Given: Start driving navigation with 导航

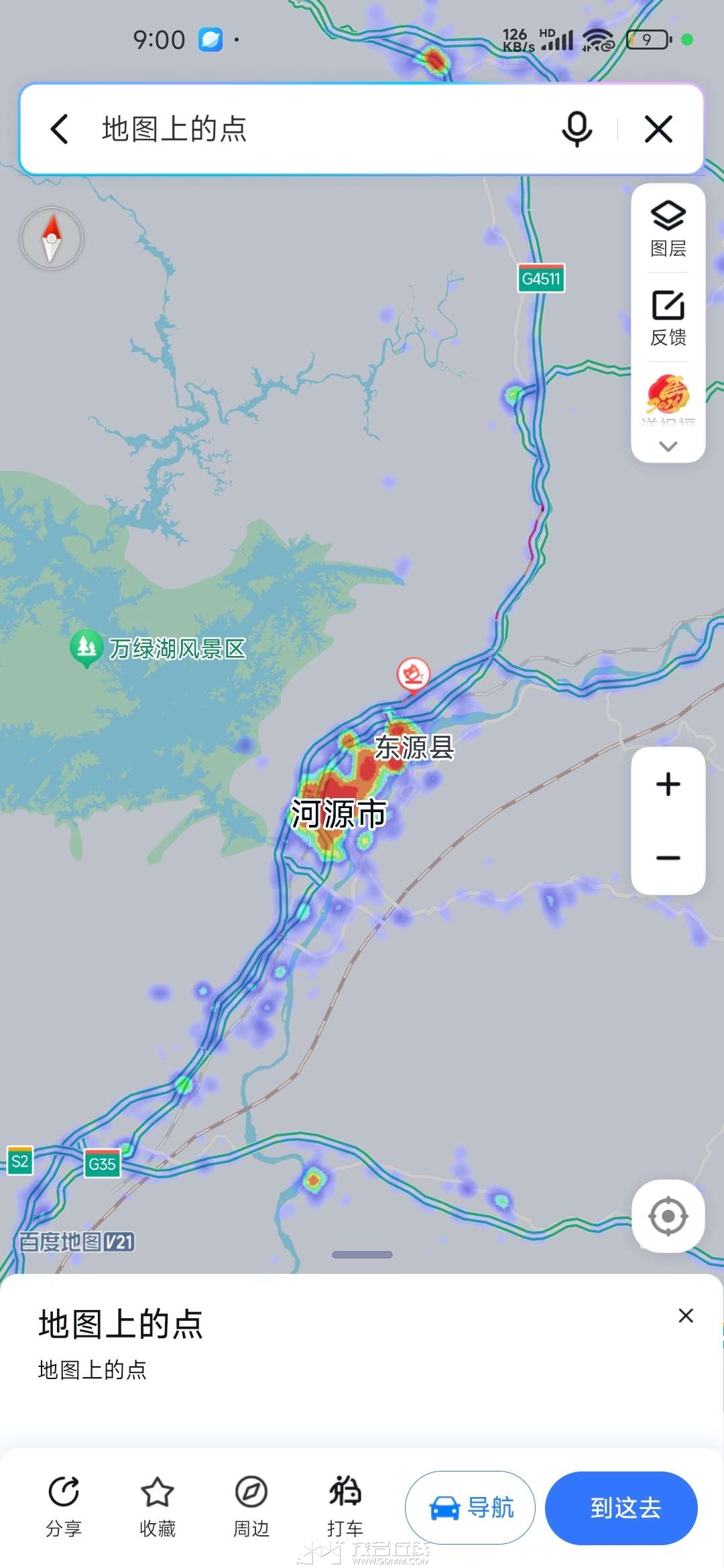Looking at the screenshot, I should tap(470, 1508).
